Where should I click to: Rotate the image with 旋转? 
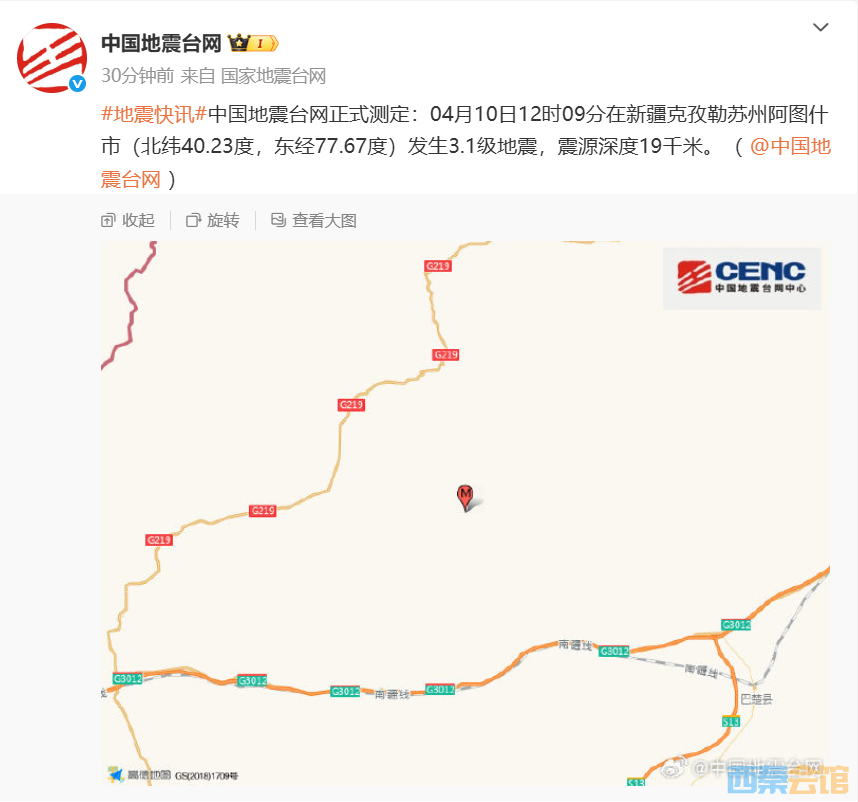(213, 221)
